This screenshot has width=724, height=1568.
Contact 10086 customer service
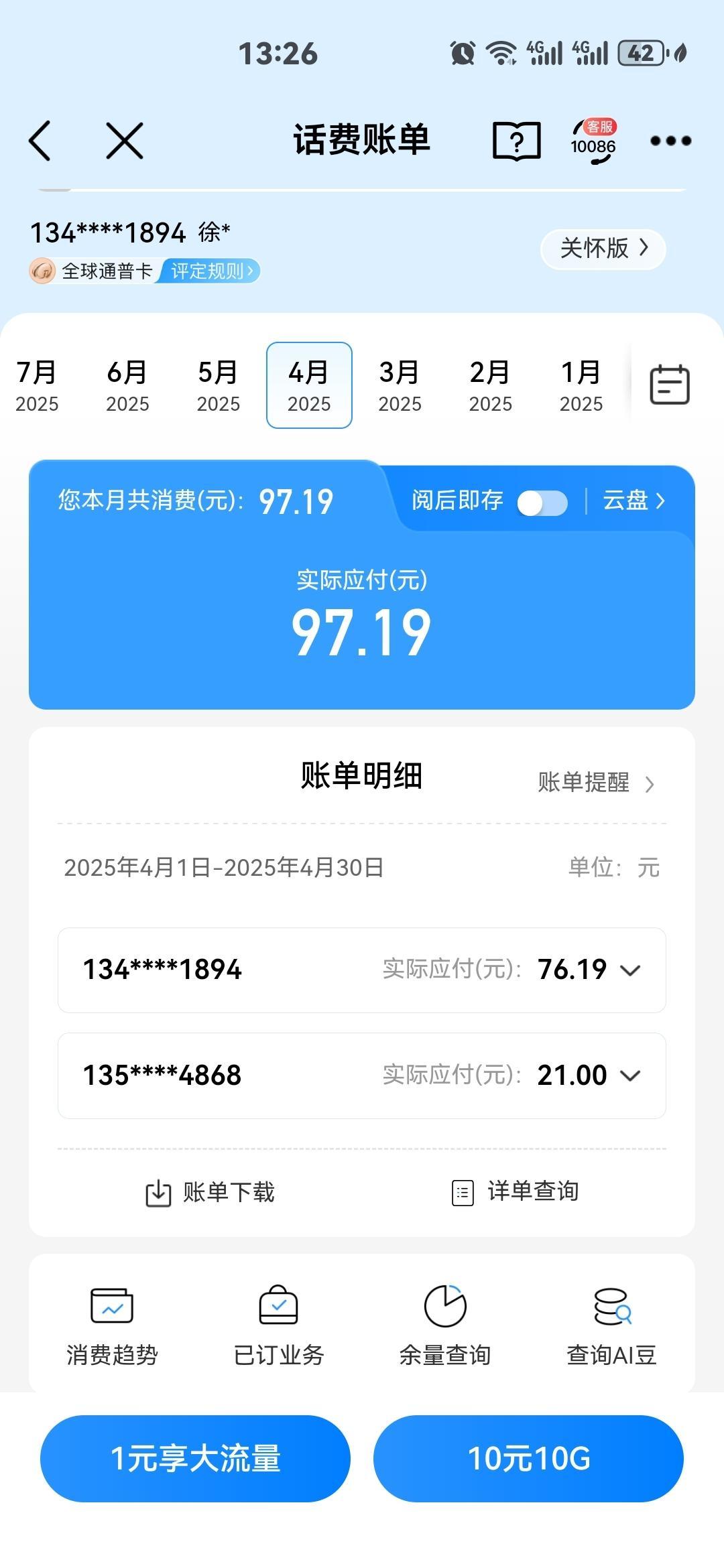click(x=593, y=141)
